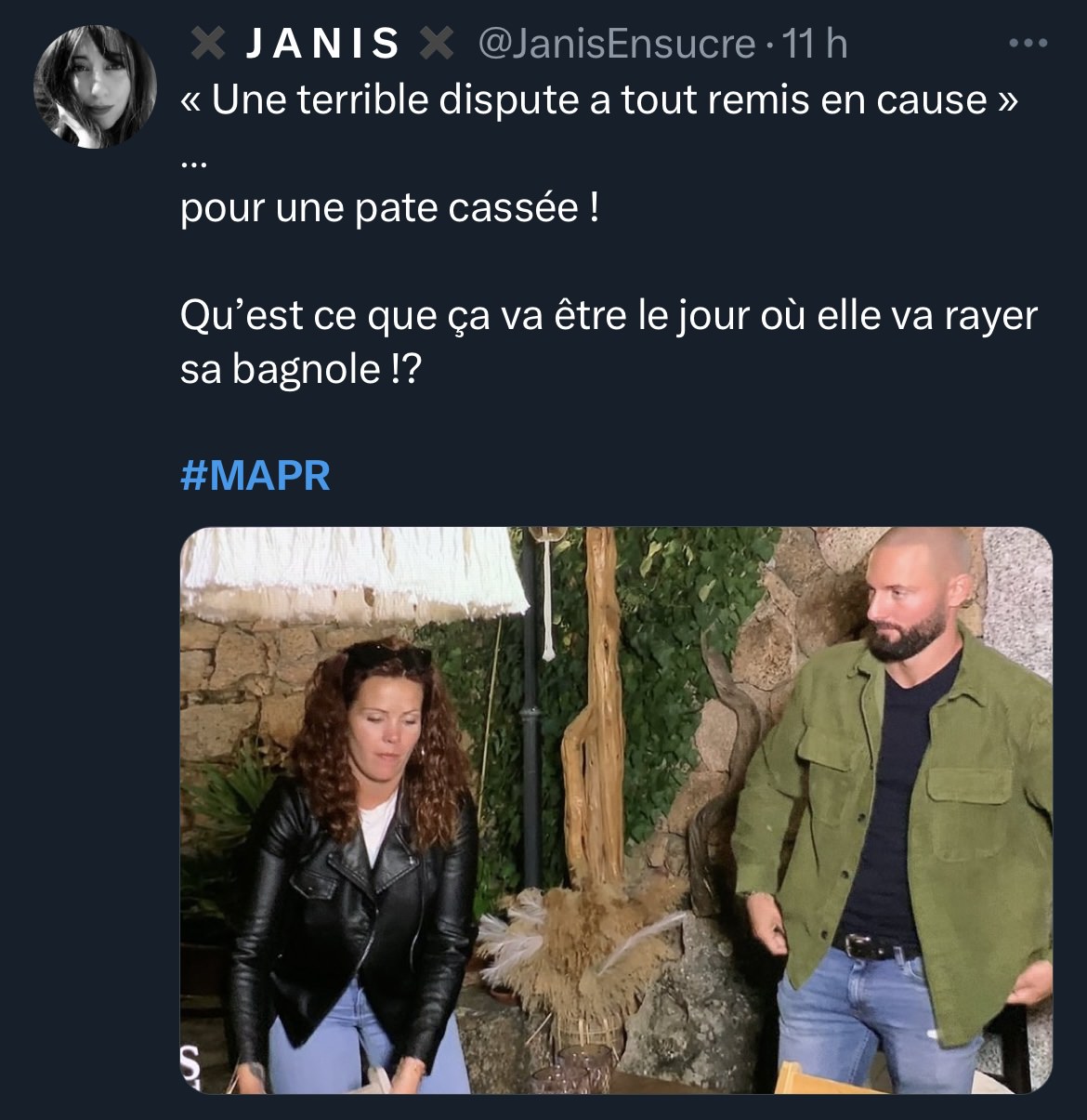
Task: Open the #MAPR hashtag
Action: pos(255,476)
